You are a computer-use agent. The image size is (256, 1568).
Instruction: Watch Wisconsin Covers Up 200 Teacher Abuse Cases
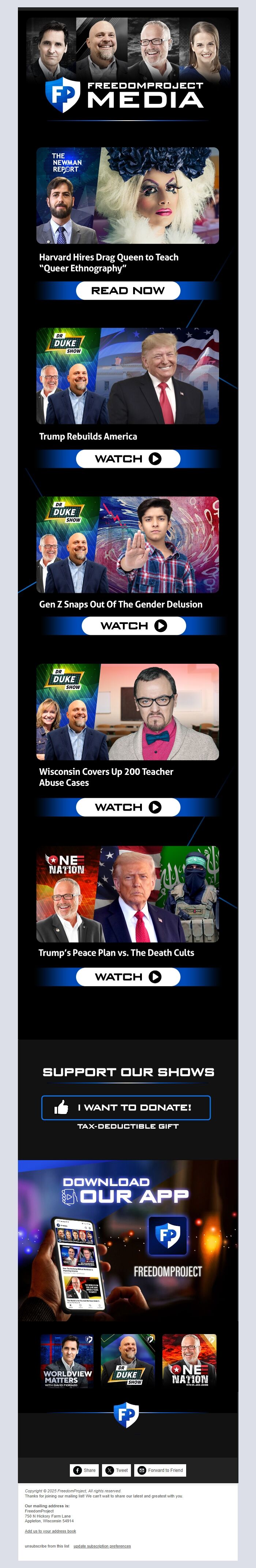128,807
